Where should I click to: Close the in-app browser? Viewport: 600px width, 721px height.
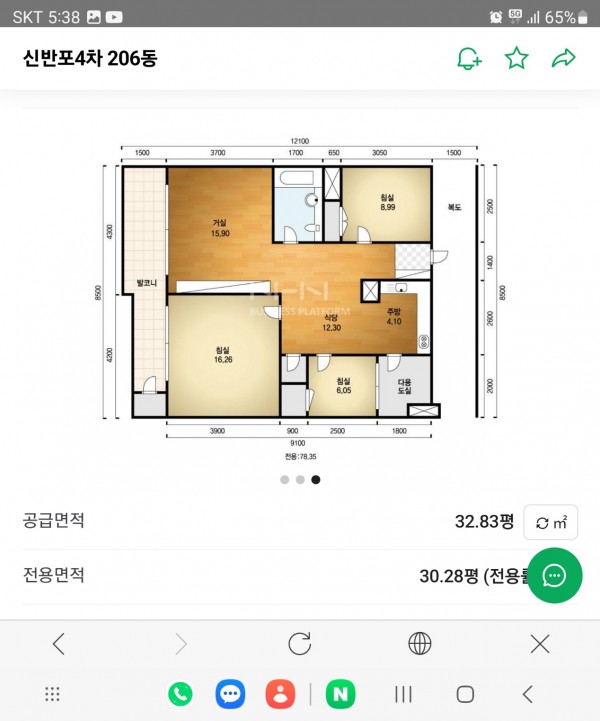tap(540, 644)
